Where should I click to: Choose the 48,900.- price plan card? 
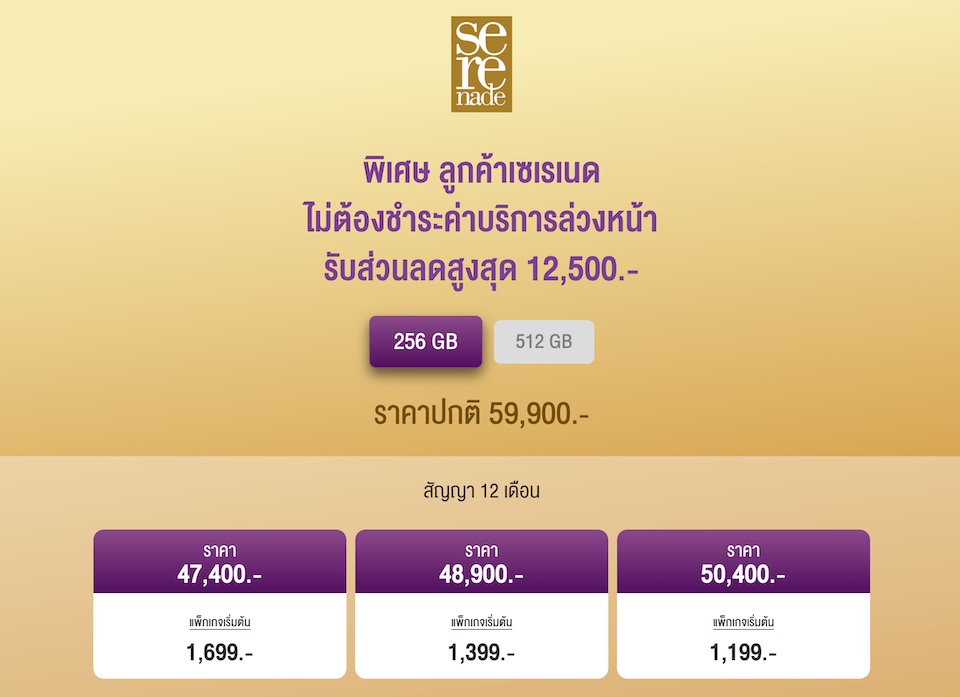(481, 604)
